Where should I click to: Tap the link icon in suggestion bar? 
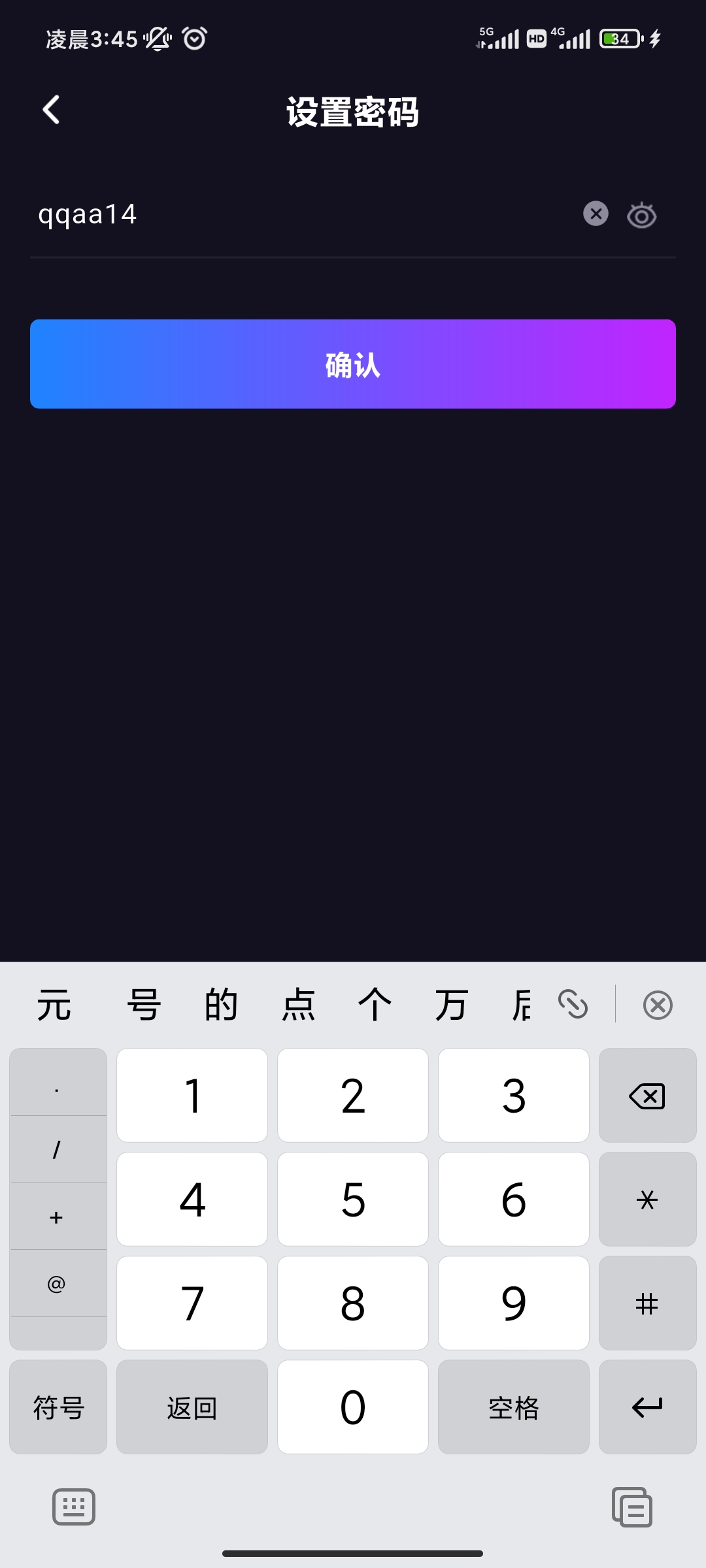573,1004
